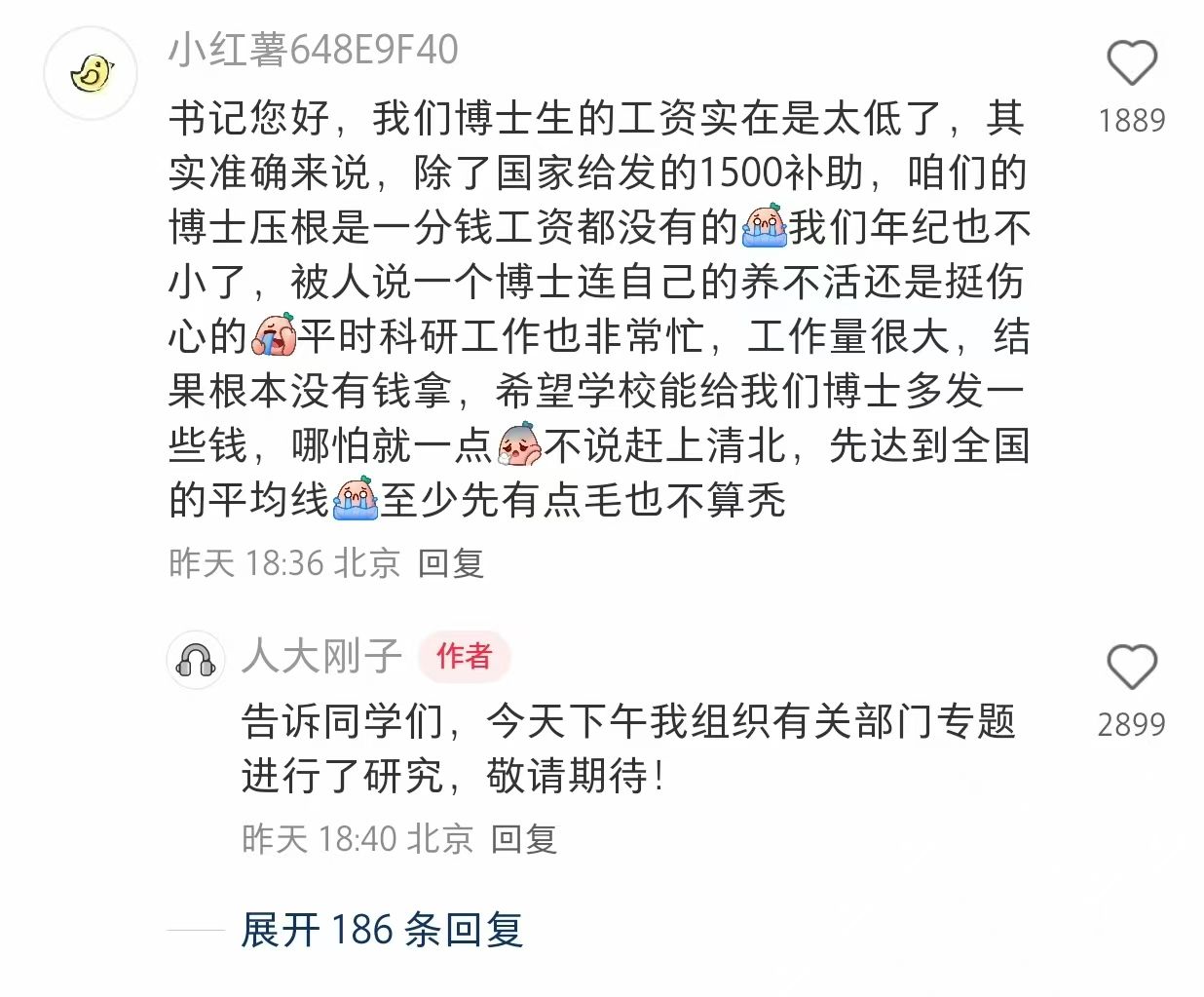Image resolution: width=1204 pixels, height=997 pixels.
Task: Like the comment by 小红薯648E9F40
Action: point(1131,64)
